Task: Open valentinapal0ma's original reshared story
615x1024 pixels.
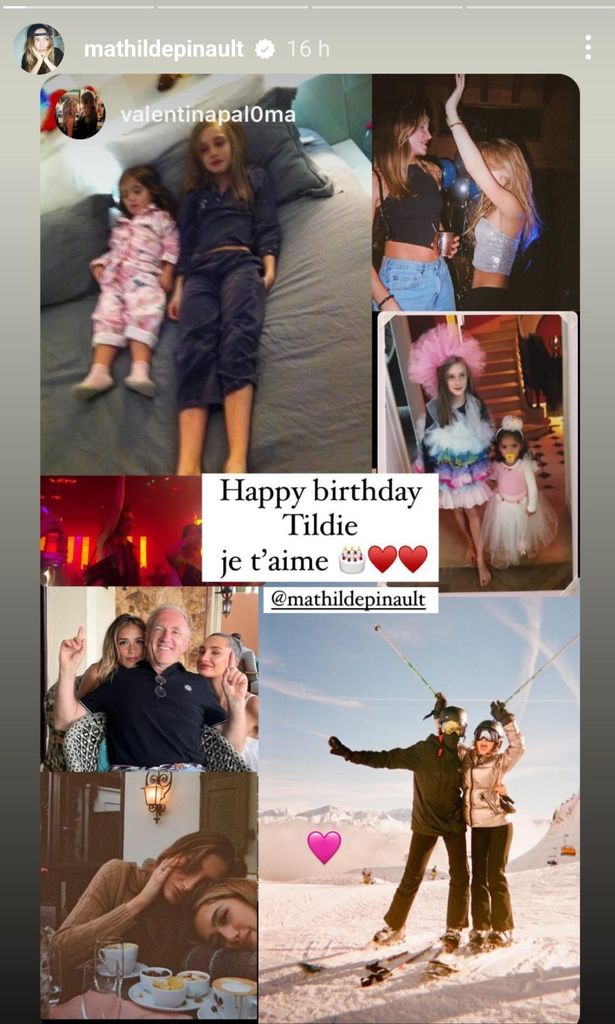Action: tap(207, 114)
